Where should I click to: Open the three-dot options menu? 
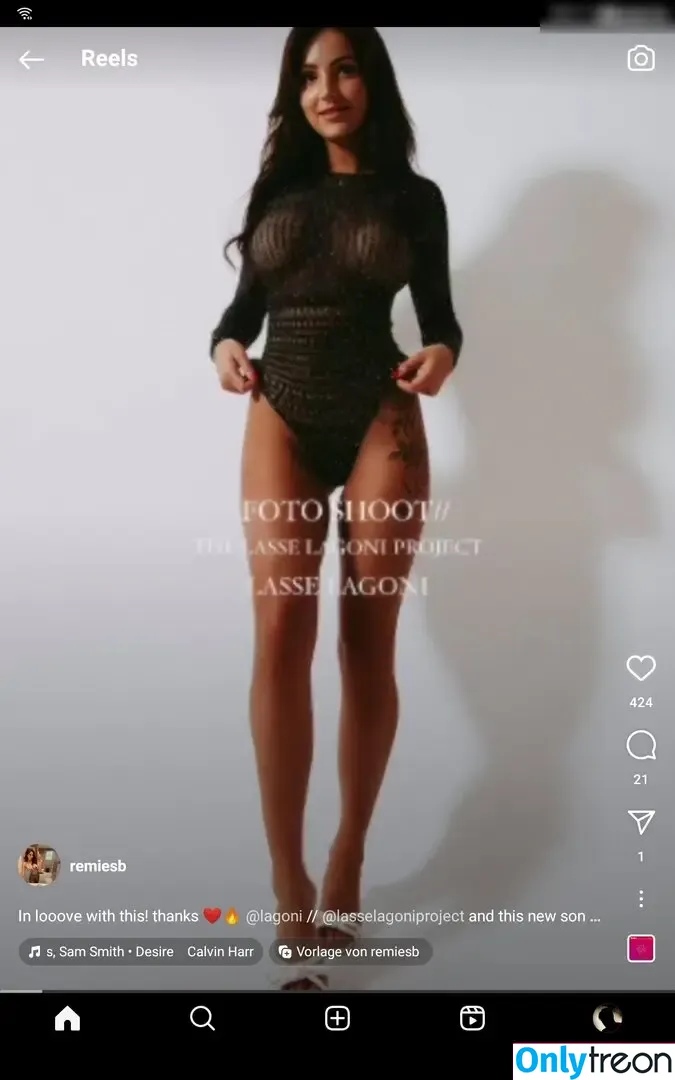pos(641,898)
